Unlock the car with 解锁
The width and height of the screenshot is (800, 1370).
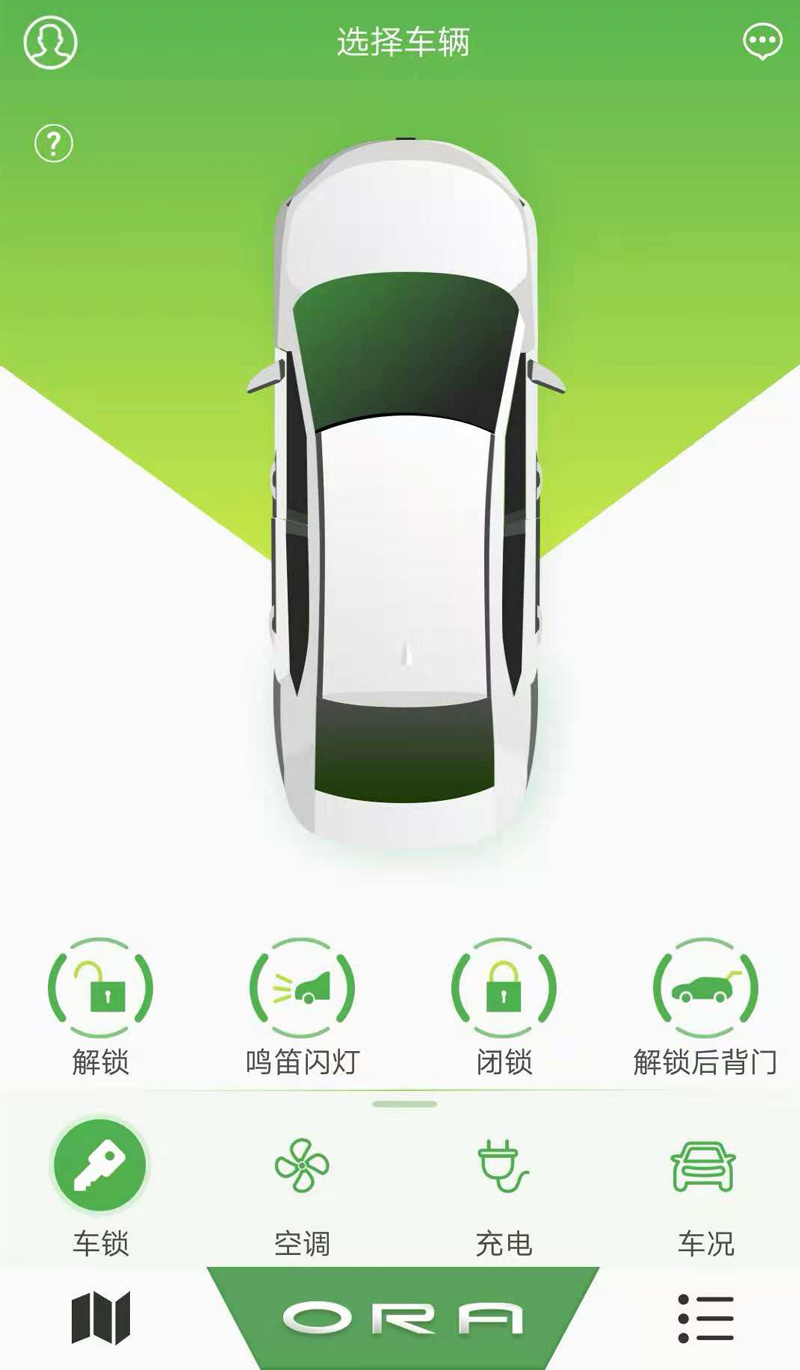point(101,989)
